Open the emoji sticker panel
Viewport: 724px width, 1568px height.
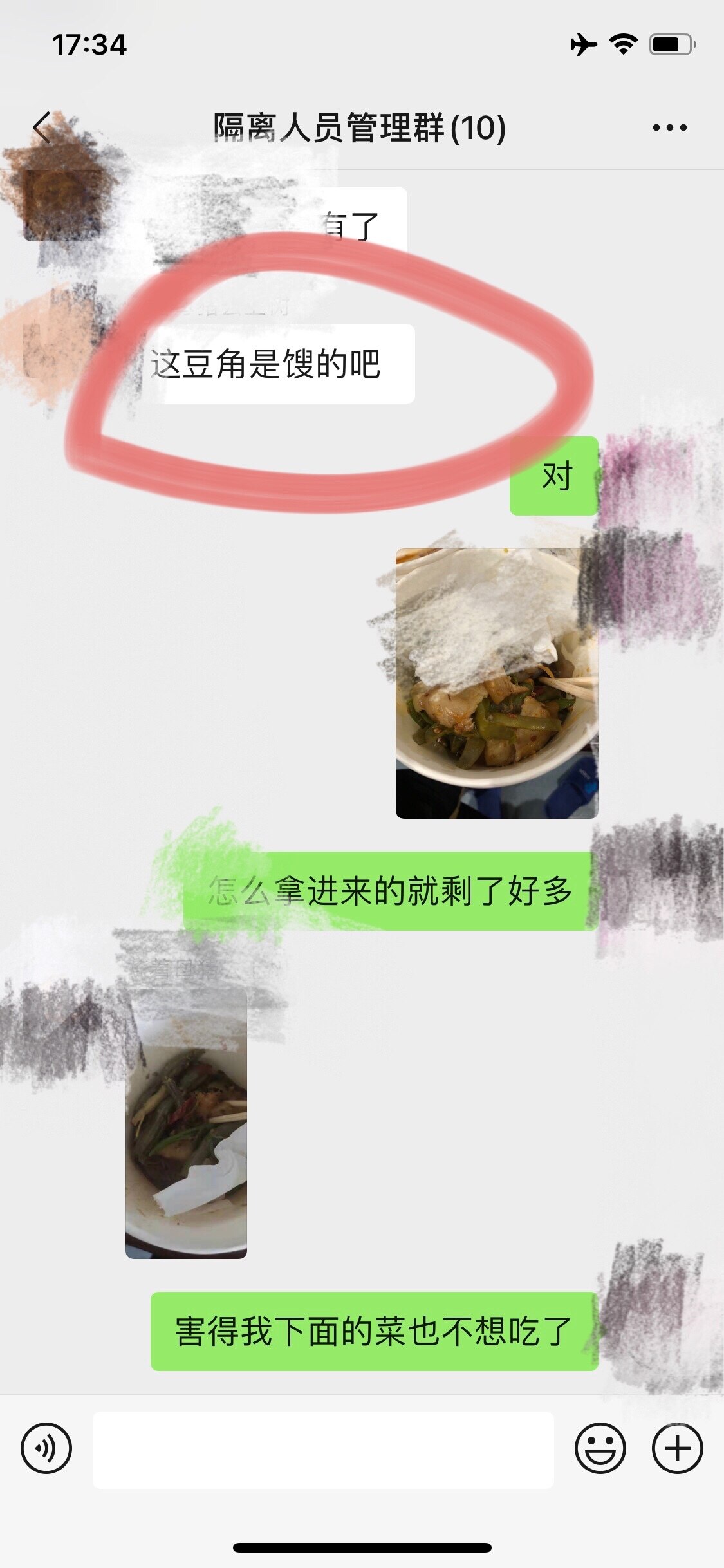pos(600,1448)
